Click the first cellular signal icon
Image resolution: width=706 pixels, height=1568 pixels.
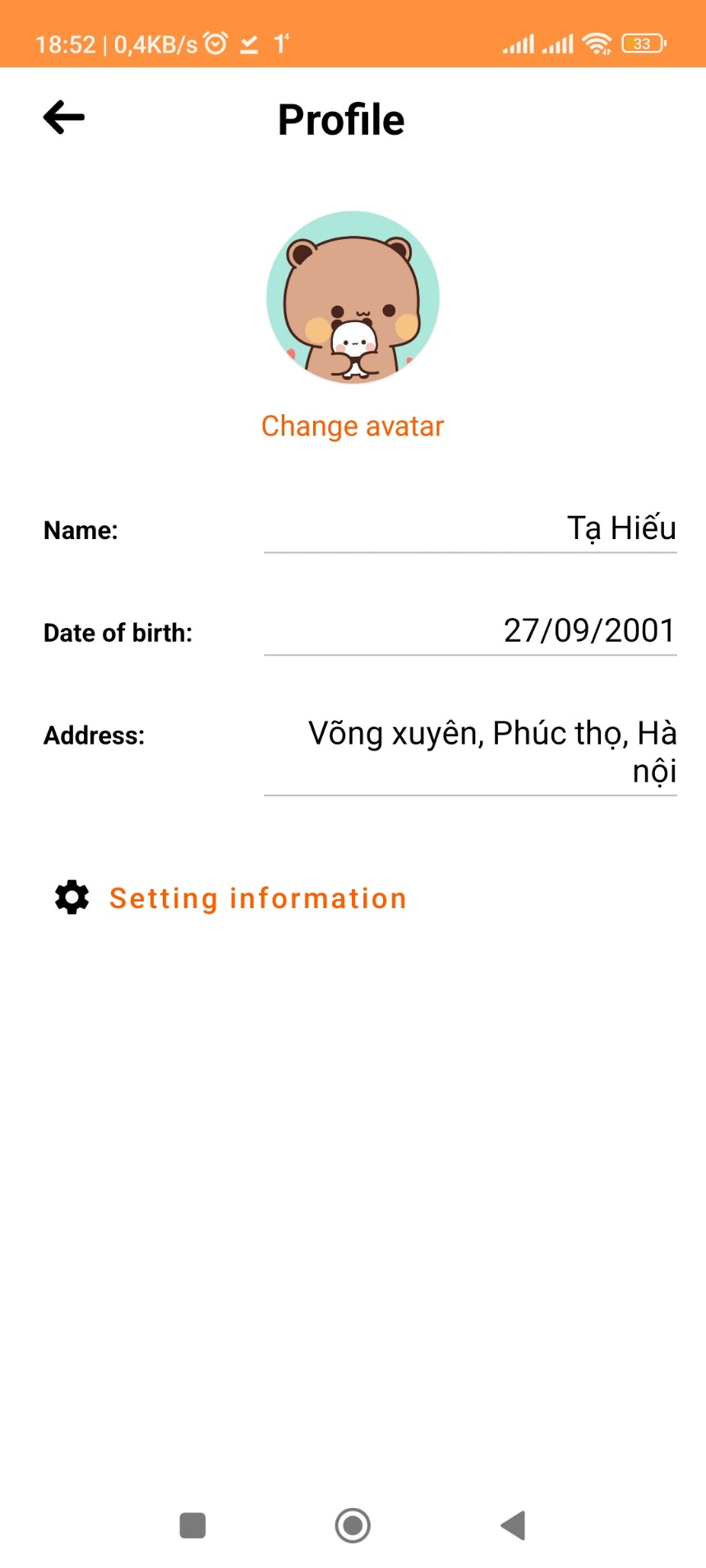click(517, 43)
